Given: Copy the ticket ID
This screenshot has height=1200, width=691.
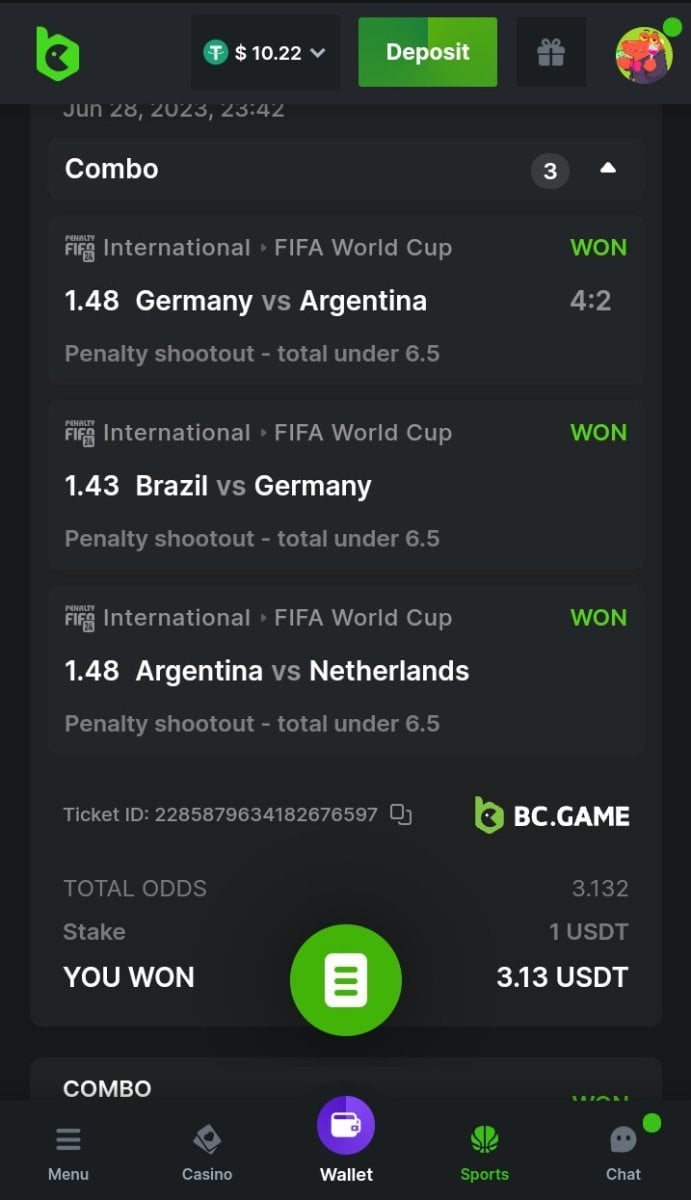Looking at the screenshot, I should click(401, 814).
